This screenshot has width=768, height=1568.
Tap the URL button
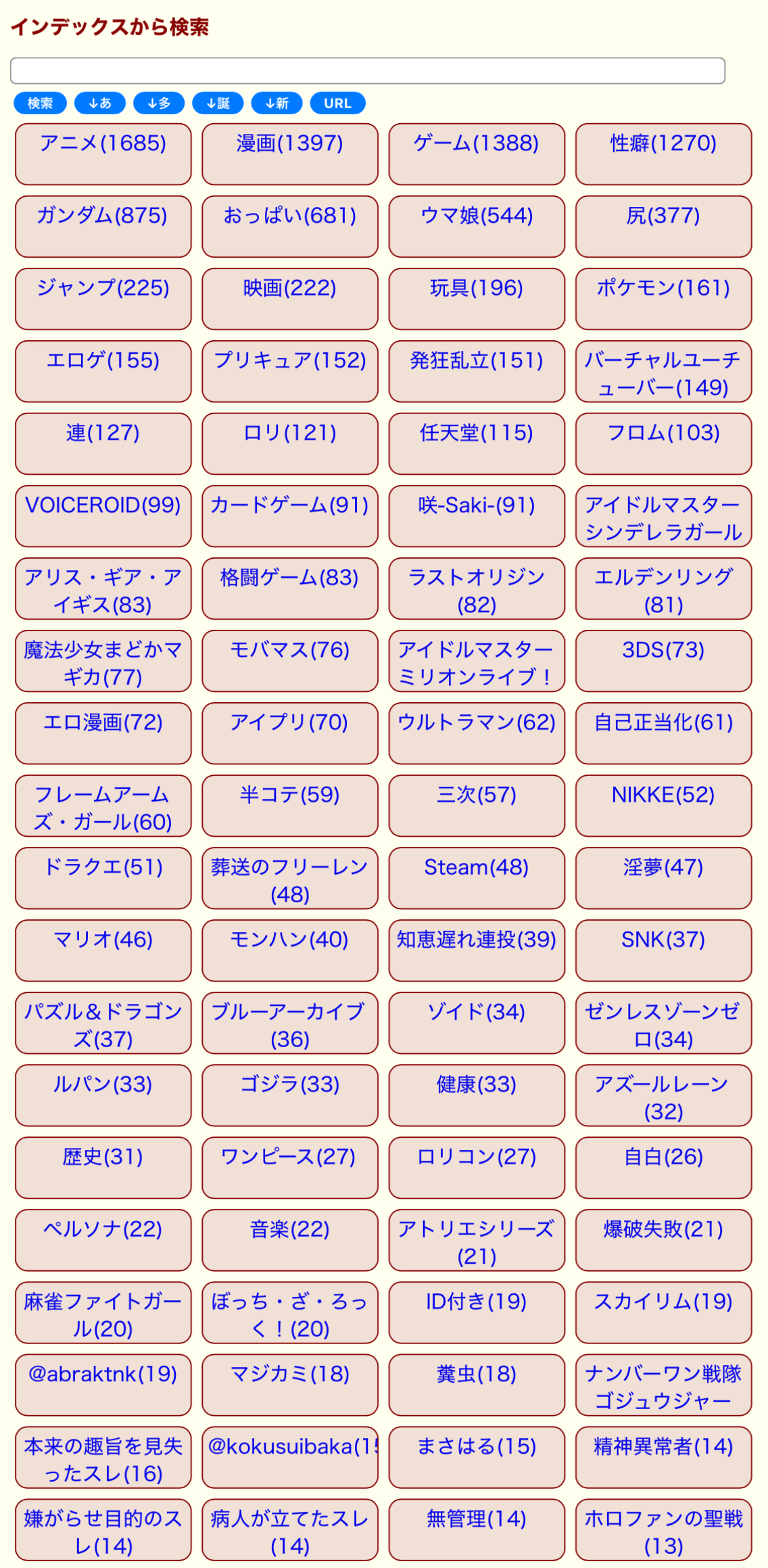(337, 103)
